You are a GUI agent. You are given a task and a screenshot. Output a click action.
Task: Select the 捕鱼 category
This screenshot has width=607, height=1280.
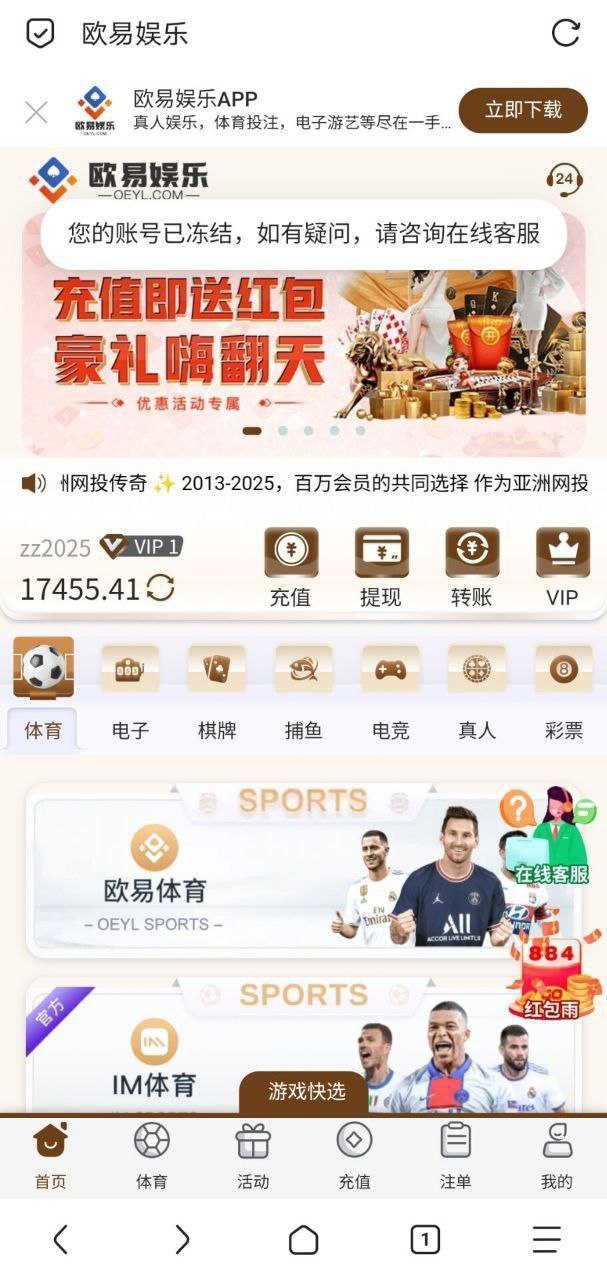click(x=303, y=689)
